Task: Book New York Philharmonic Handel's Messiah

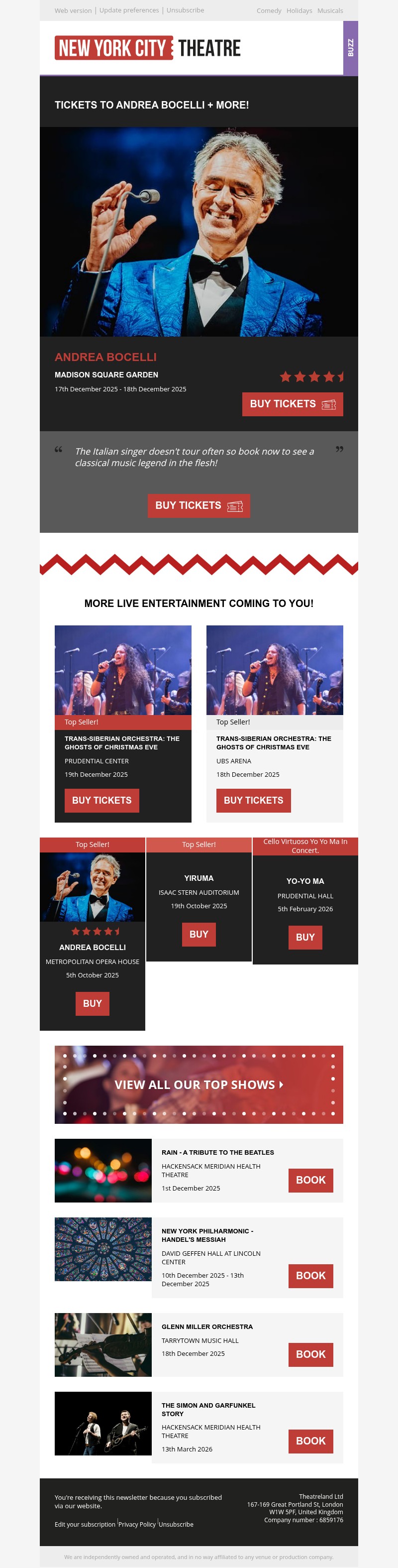Action: coord(310,1276)
